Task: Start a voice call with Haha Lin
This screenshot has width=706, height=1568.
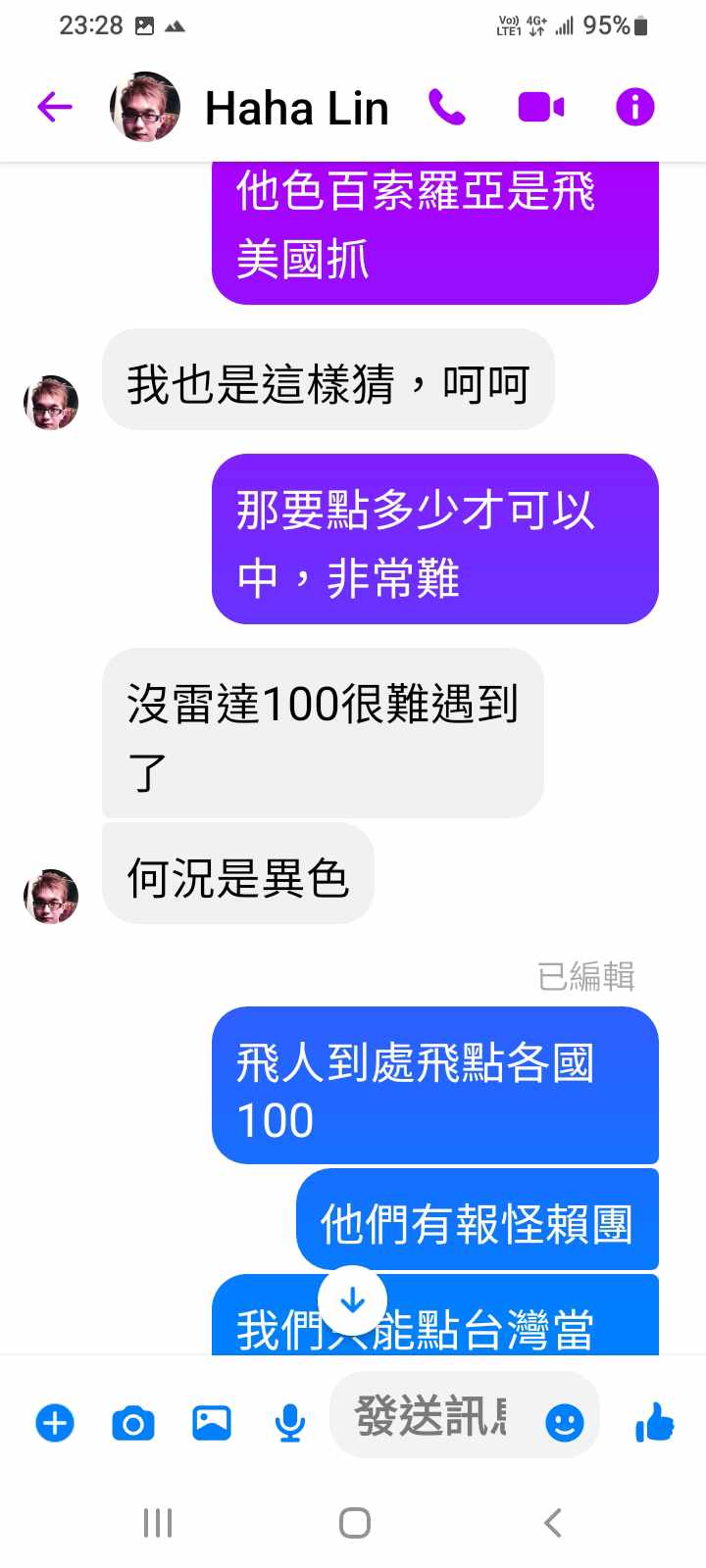Action: [447, 107]
